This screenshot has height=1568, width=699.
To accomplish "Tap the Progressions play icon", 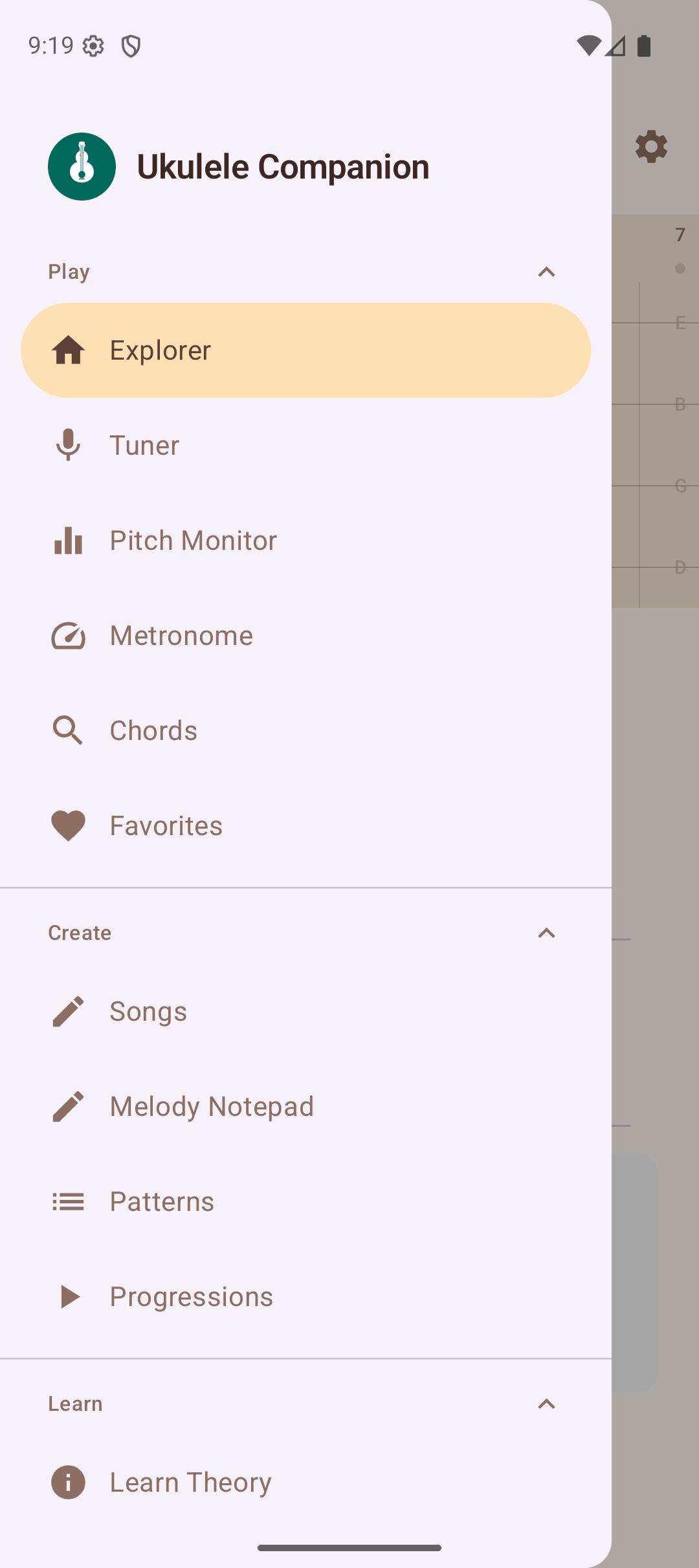I will point(68,1296).
